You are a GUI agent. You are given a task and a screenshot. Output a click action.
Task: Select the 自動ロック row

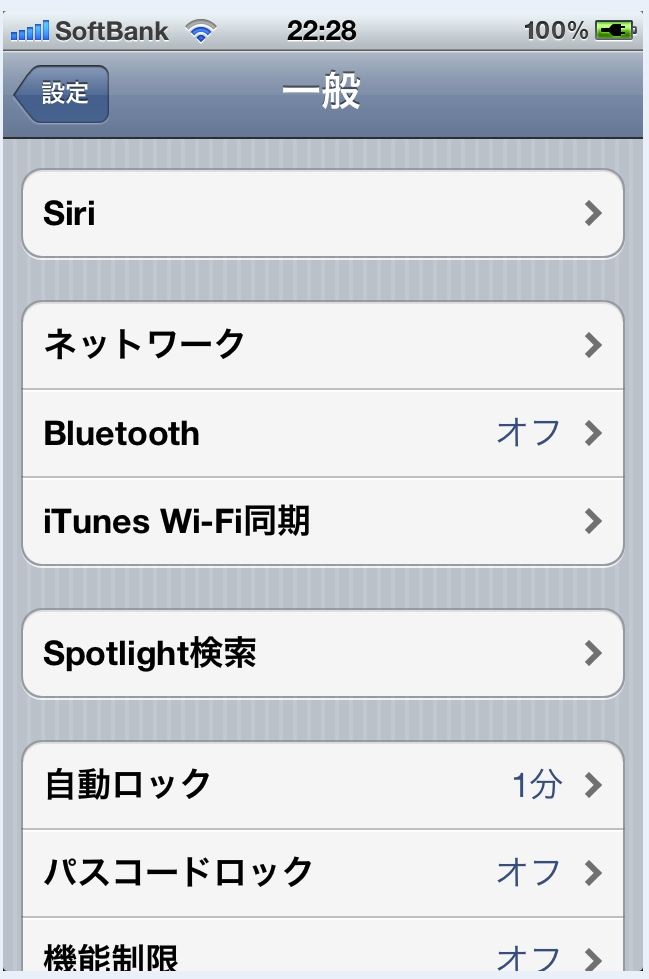coord(322,785)
